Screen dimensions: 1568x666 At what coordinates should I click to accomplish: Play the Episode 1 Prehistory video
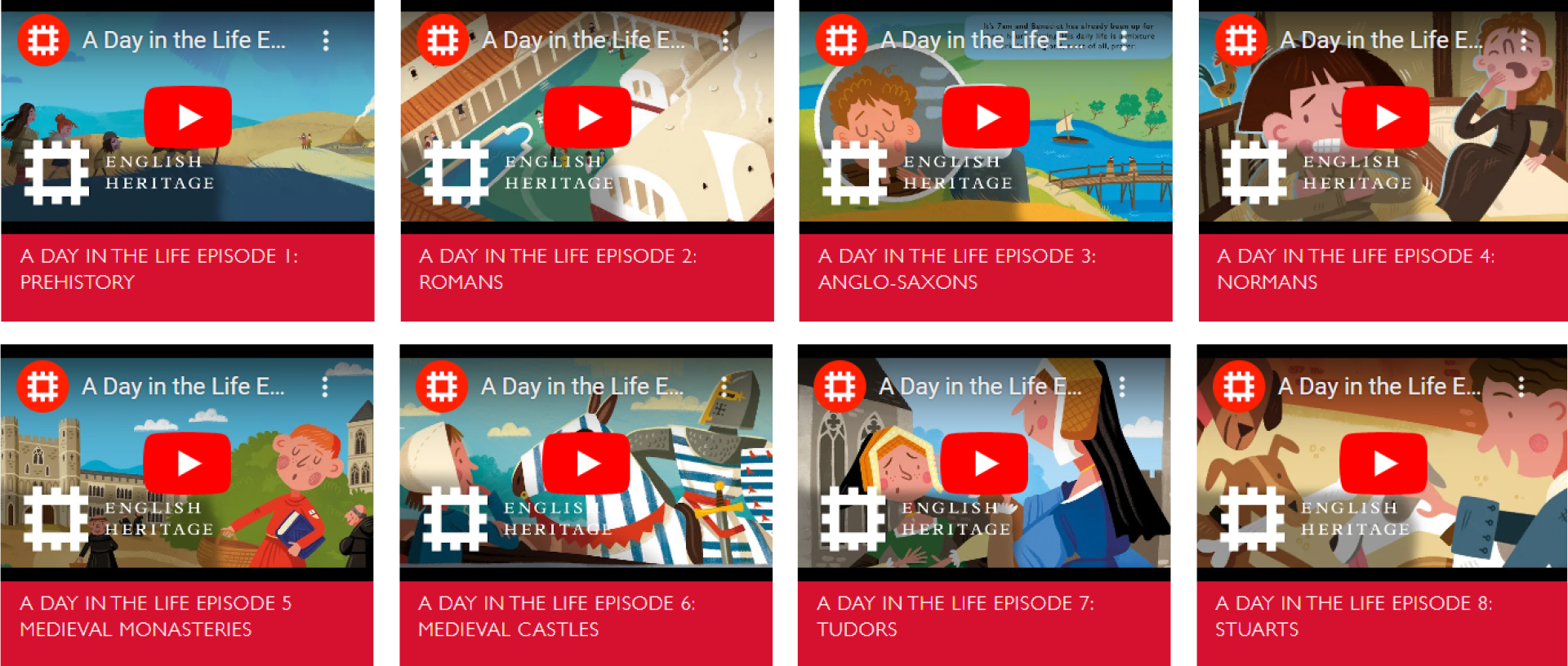click(188, 117)
